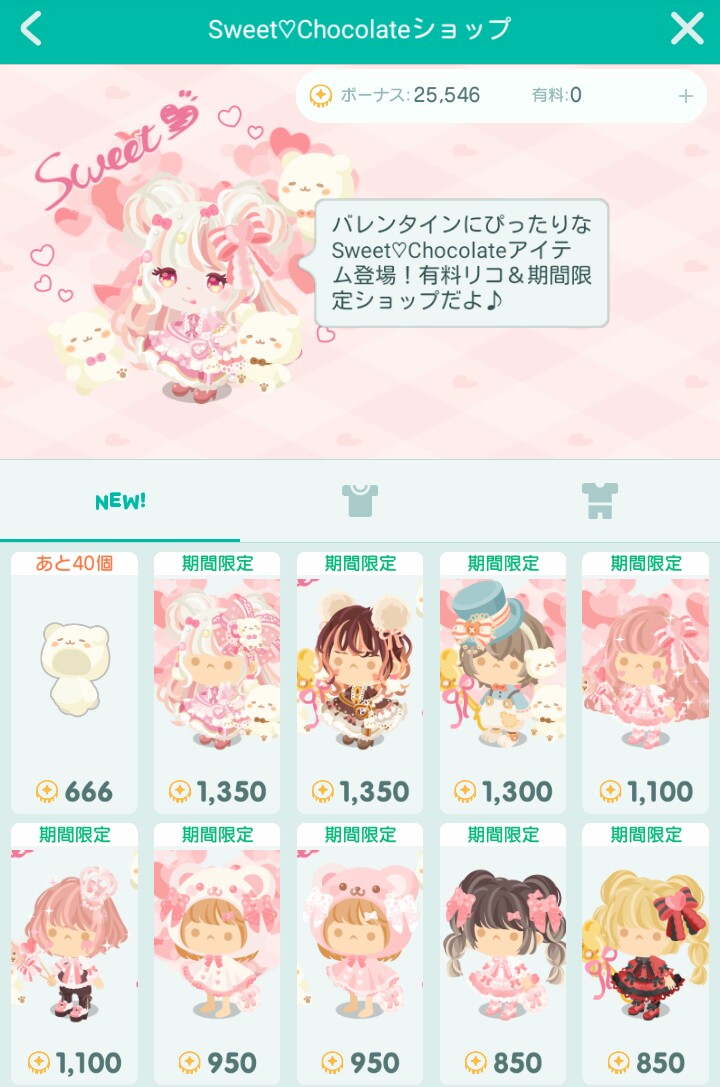Open the blonde red-black dress outfit for 850
Viewport: 720px width, 1087px height.
coord(646,950)
